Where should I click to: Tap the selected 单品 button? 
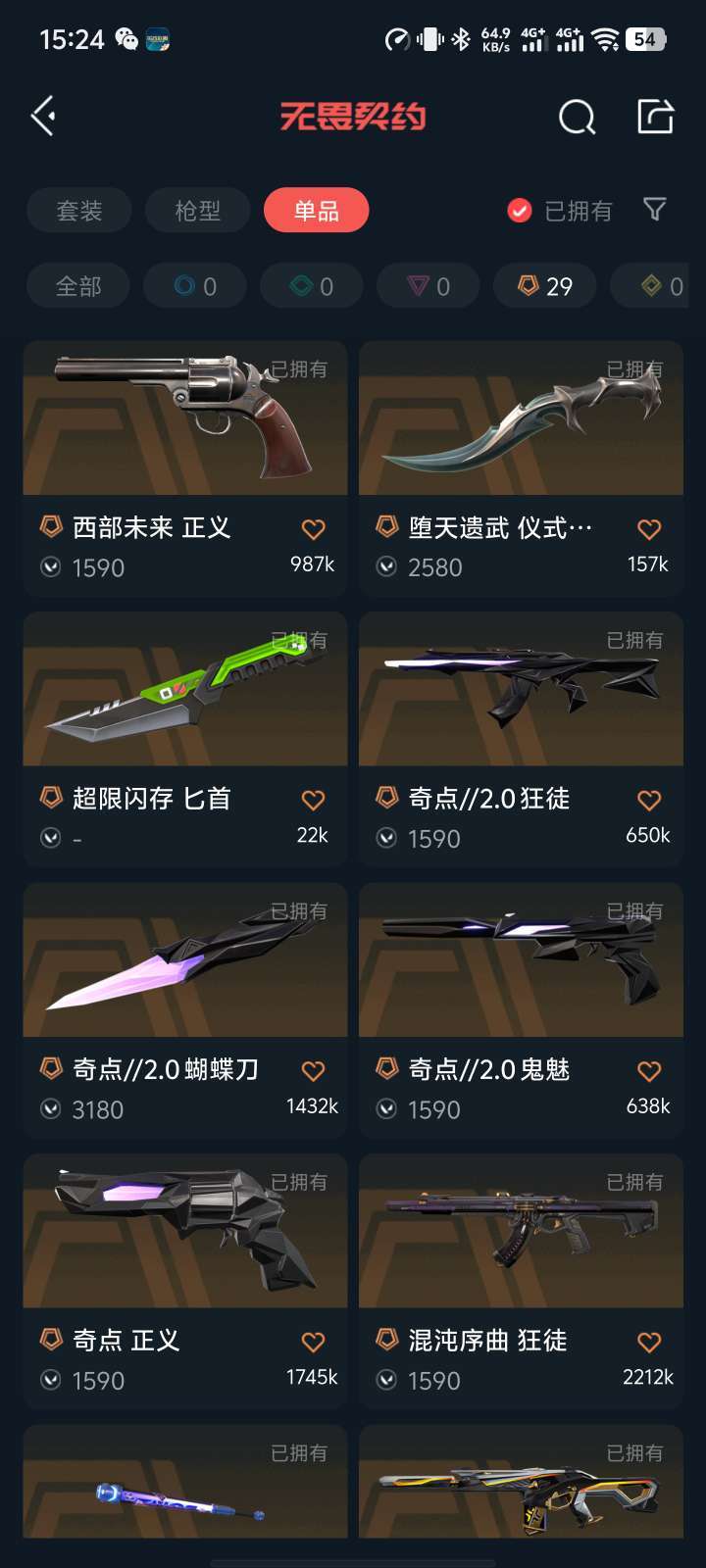(x=316, y=210)
